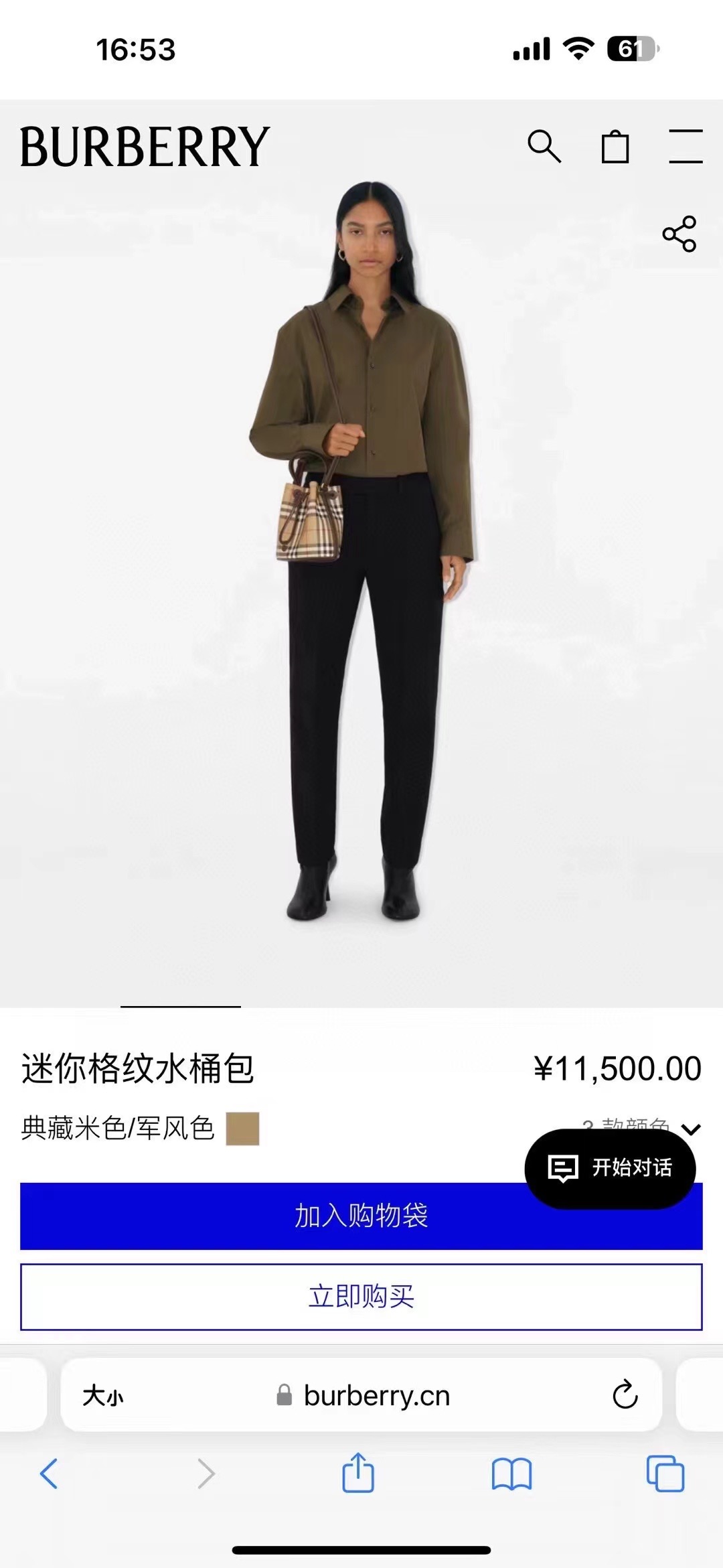Open the Safari share sheet

click(x=358, y=1473)
